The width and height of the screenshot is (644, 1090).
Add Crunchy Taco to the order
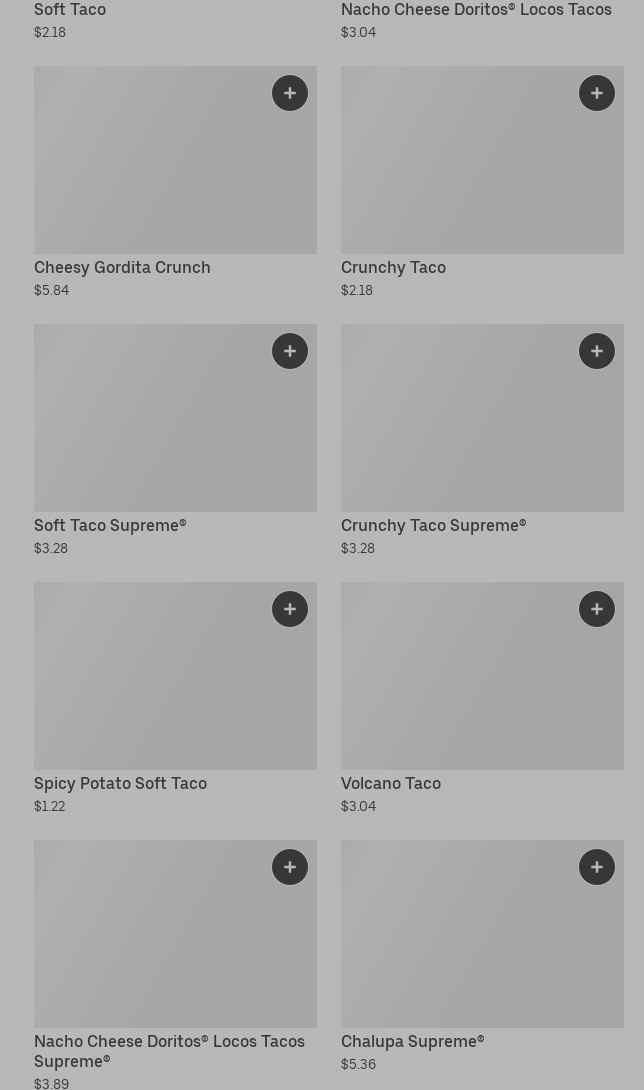pyautogui.click(x=597, y=93)
